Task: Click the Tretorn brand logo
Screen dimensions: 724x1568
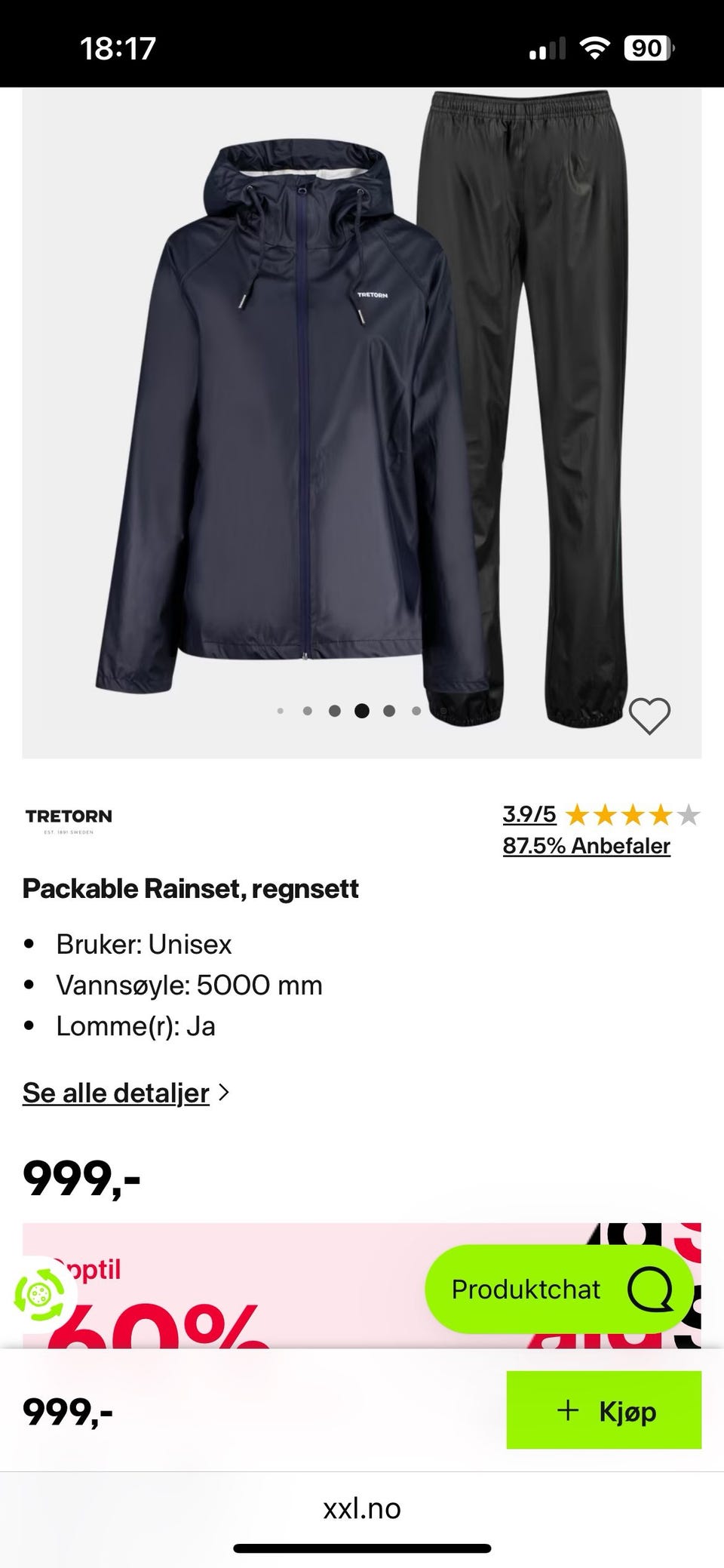Action: pos(67,819)
